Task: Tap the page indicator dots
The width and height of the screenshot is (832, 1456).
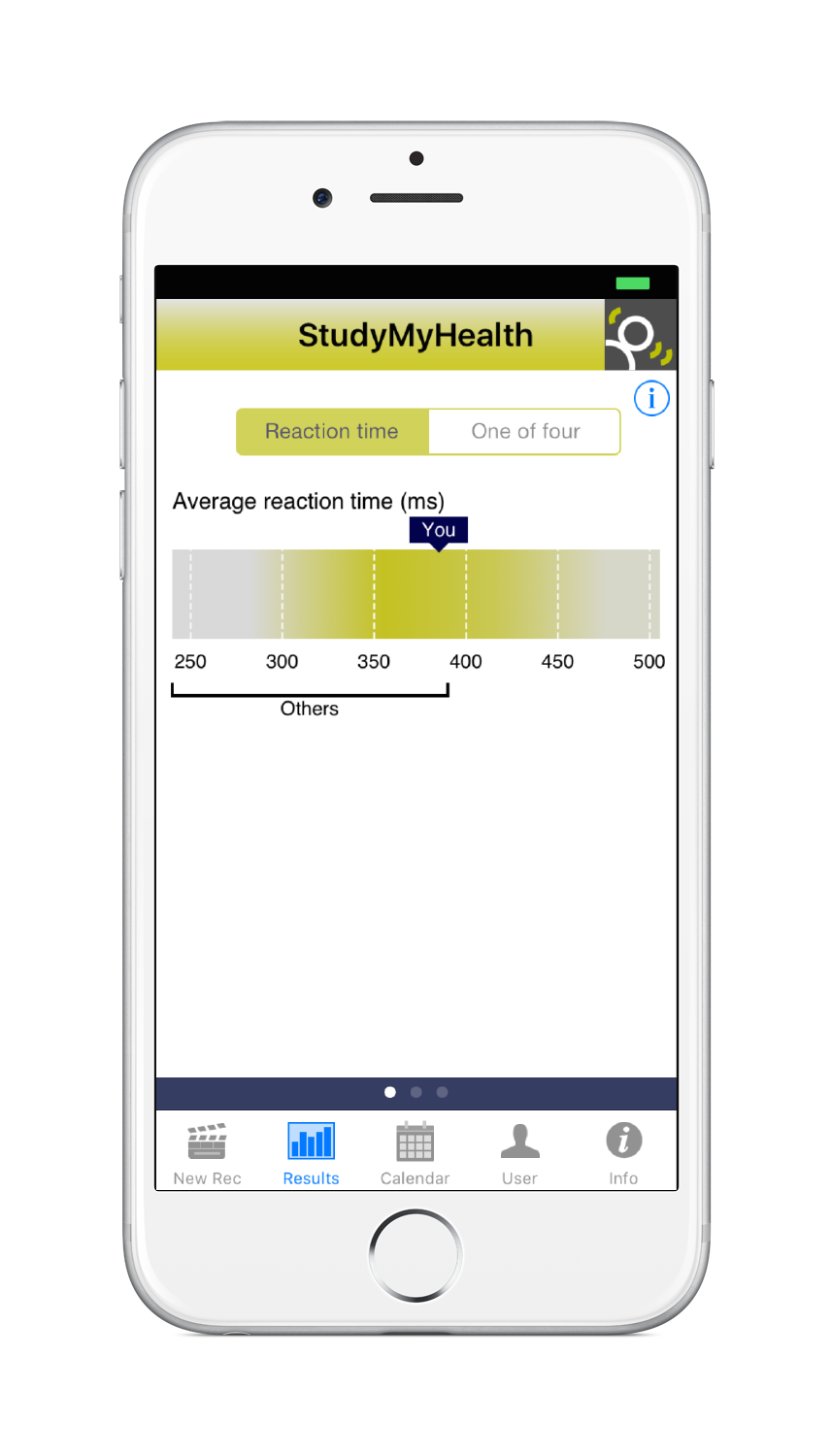Action: point(416,1092)
